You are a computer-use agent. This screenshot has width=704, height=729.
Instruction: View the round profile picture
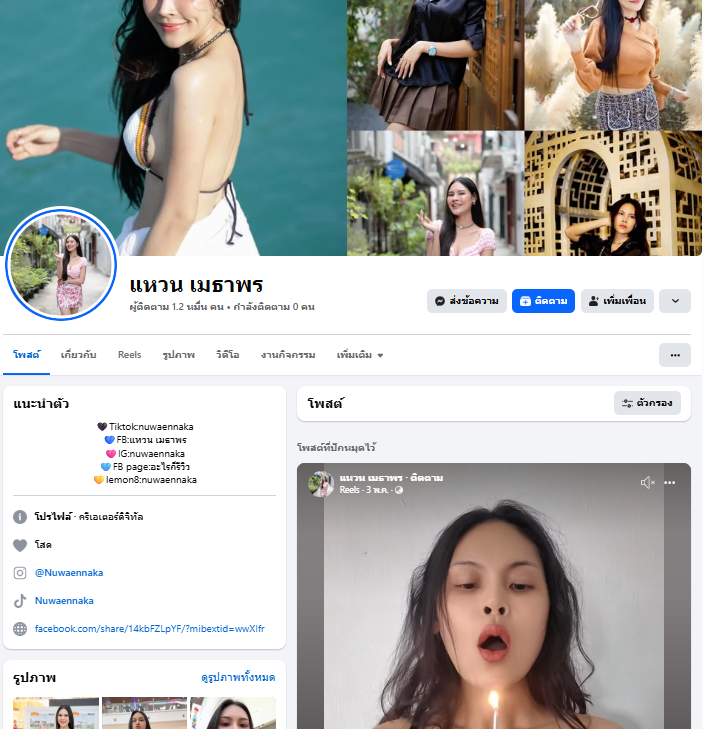(61, 264)
